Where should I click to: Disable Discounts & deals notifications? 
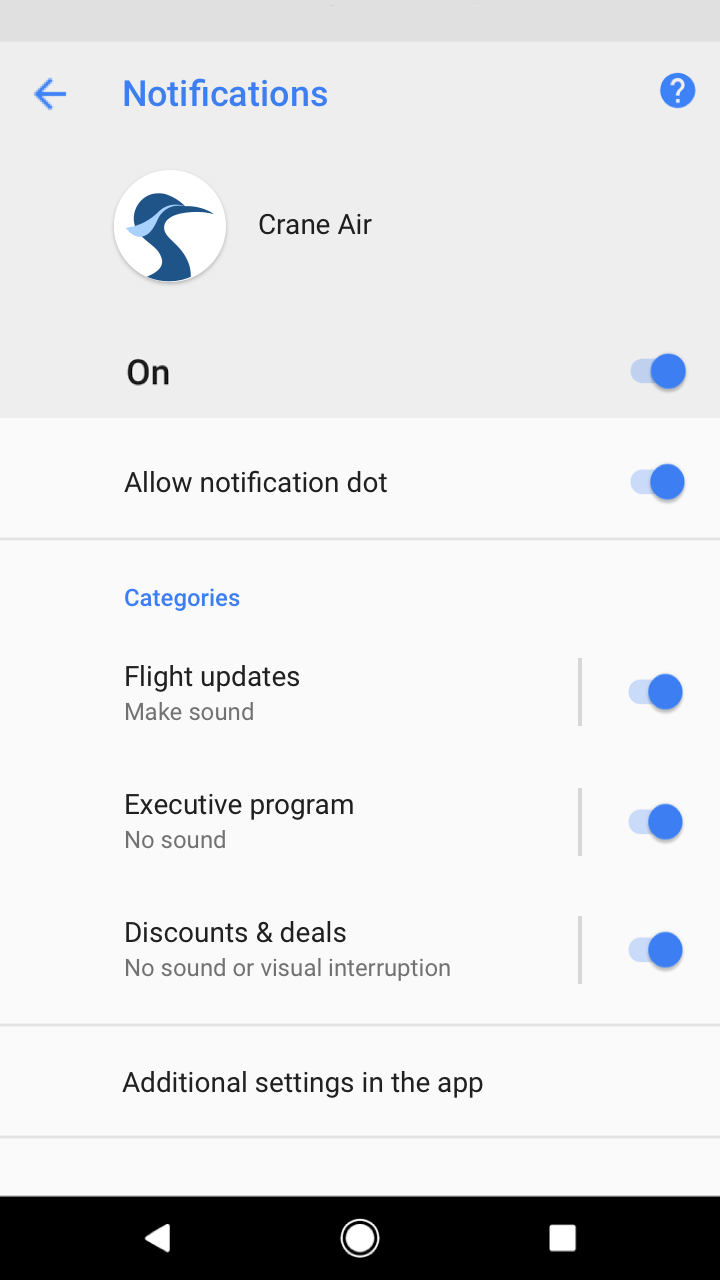[x=655, y=950]
